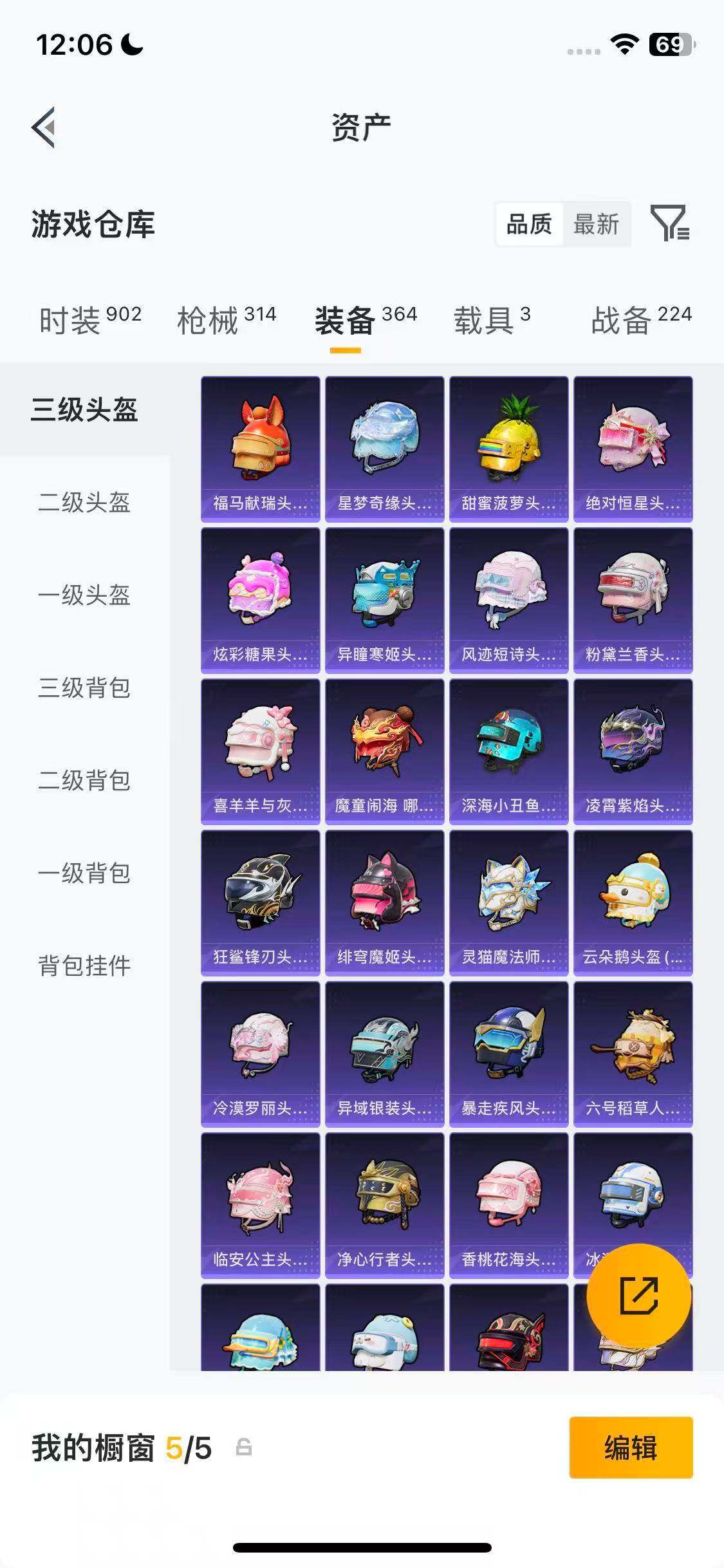View the 深海小丑鱼 helmet
This screenshot has width=724, height=1568.
(508, 751)
